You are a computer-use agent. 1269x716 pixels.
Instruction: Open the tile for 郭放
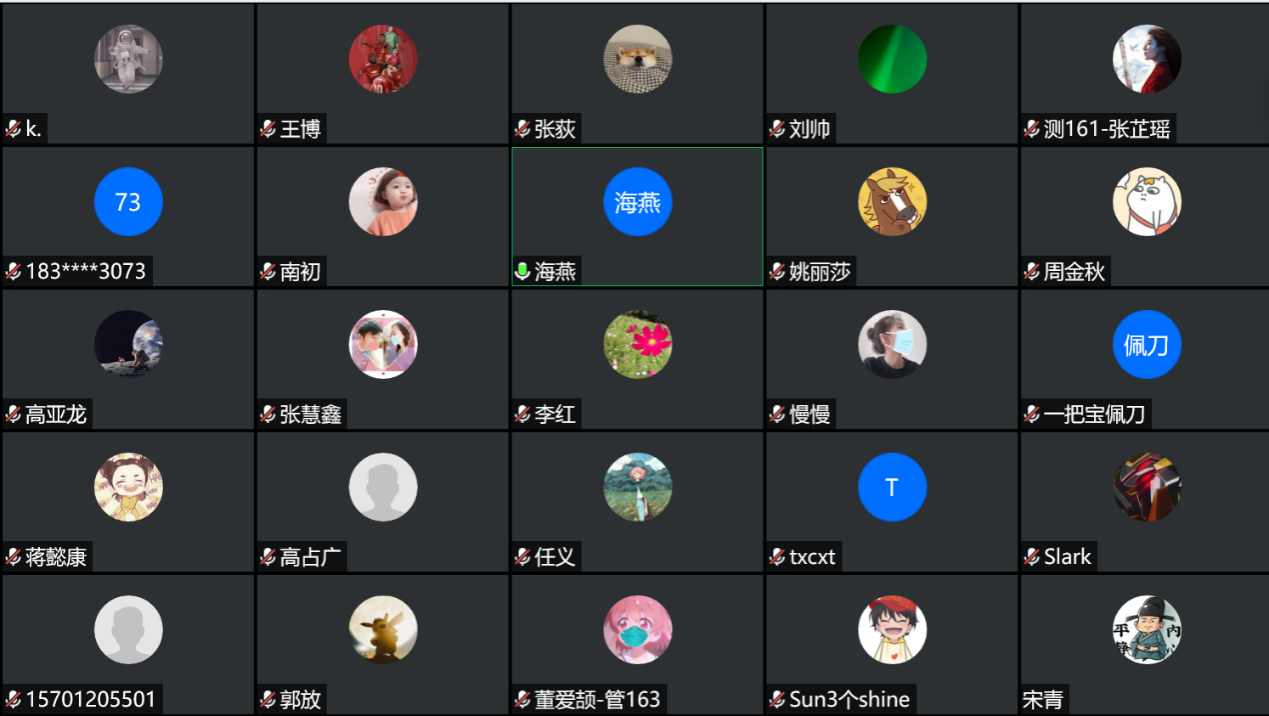pyautogui.click(x=383, y=644)
